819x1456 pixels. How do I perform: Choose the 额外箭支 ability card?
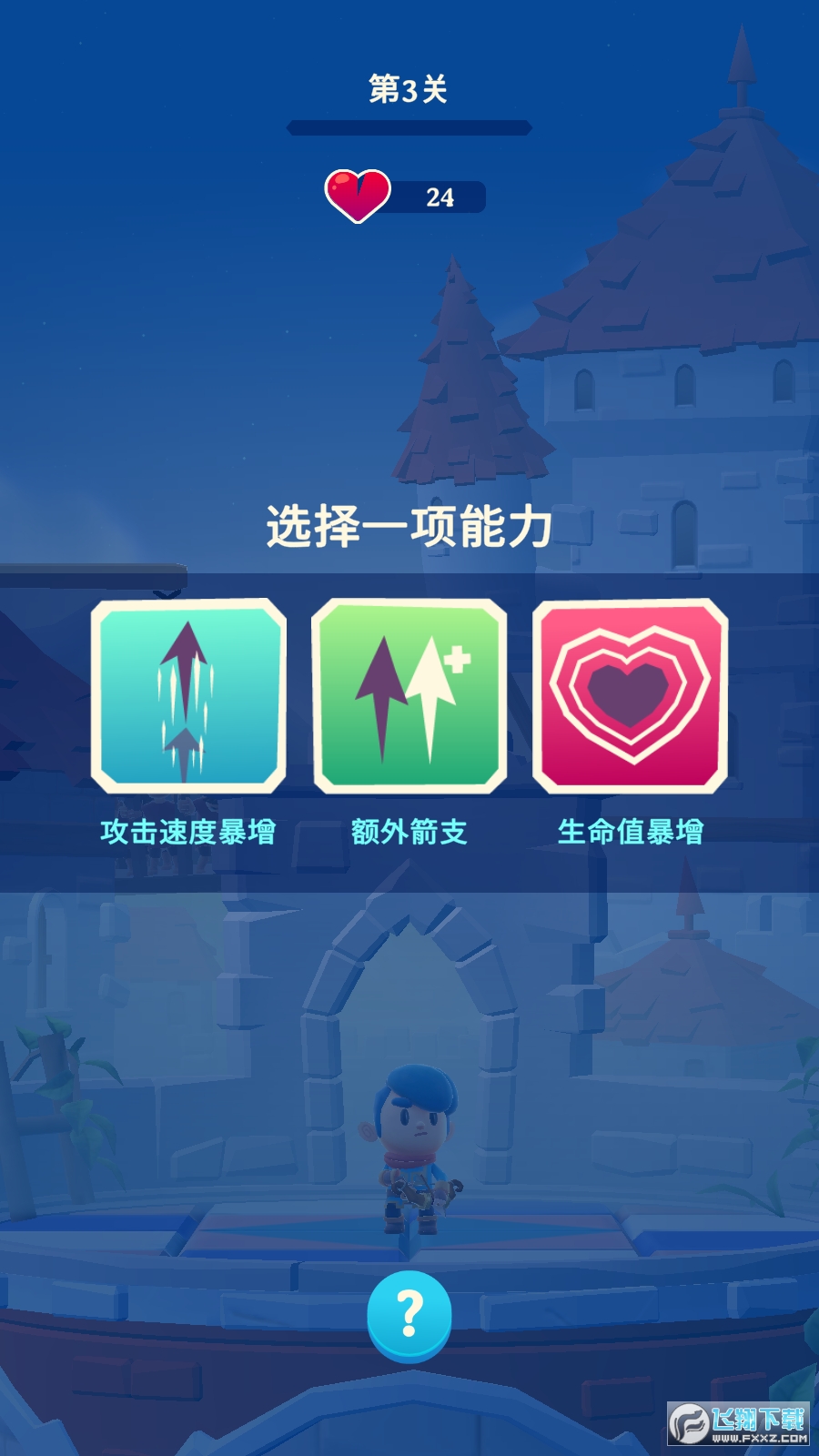[409, 696]
